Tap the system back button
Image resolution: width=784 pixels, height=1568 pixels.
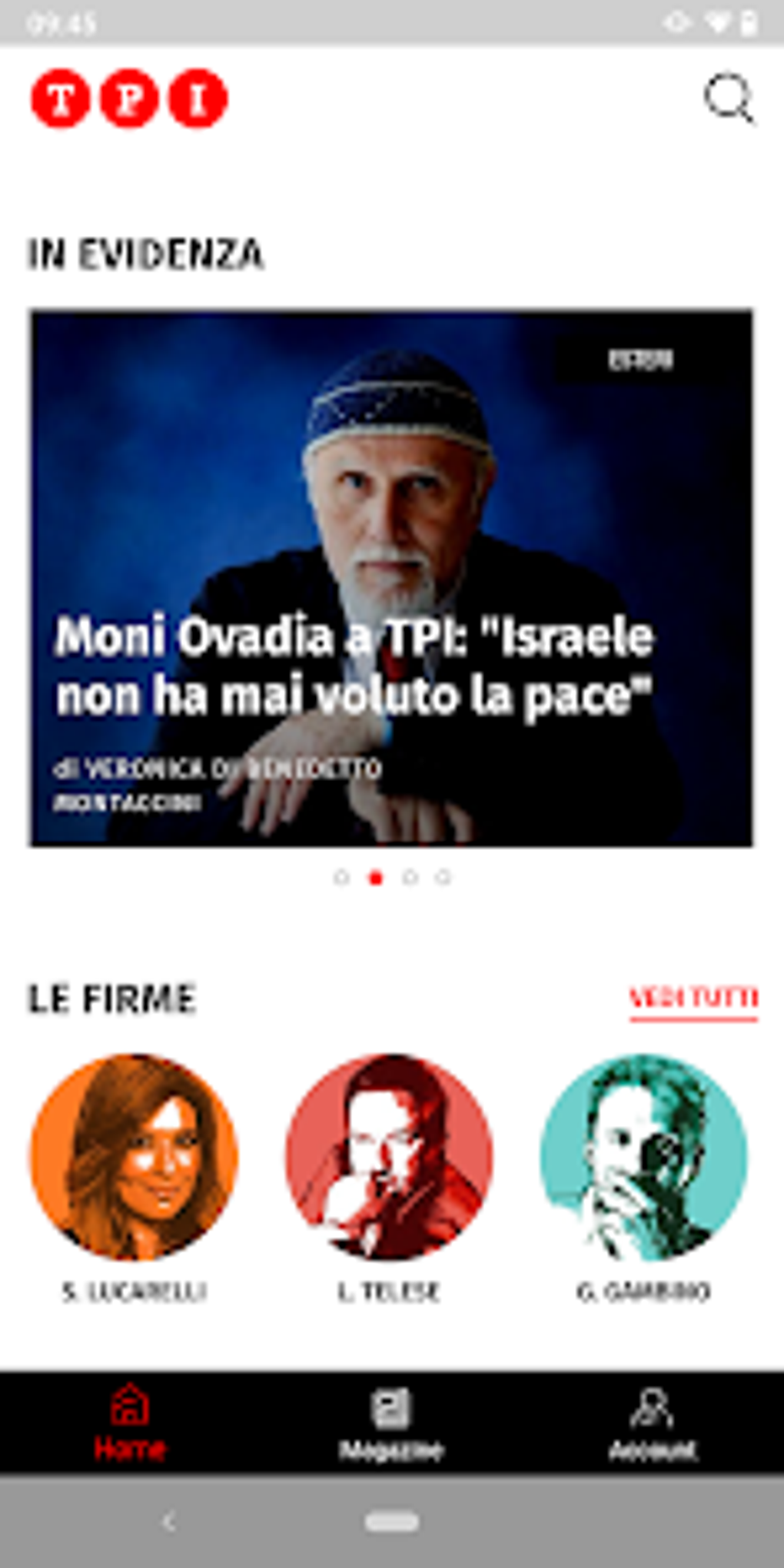[170, 1520]
